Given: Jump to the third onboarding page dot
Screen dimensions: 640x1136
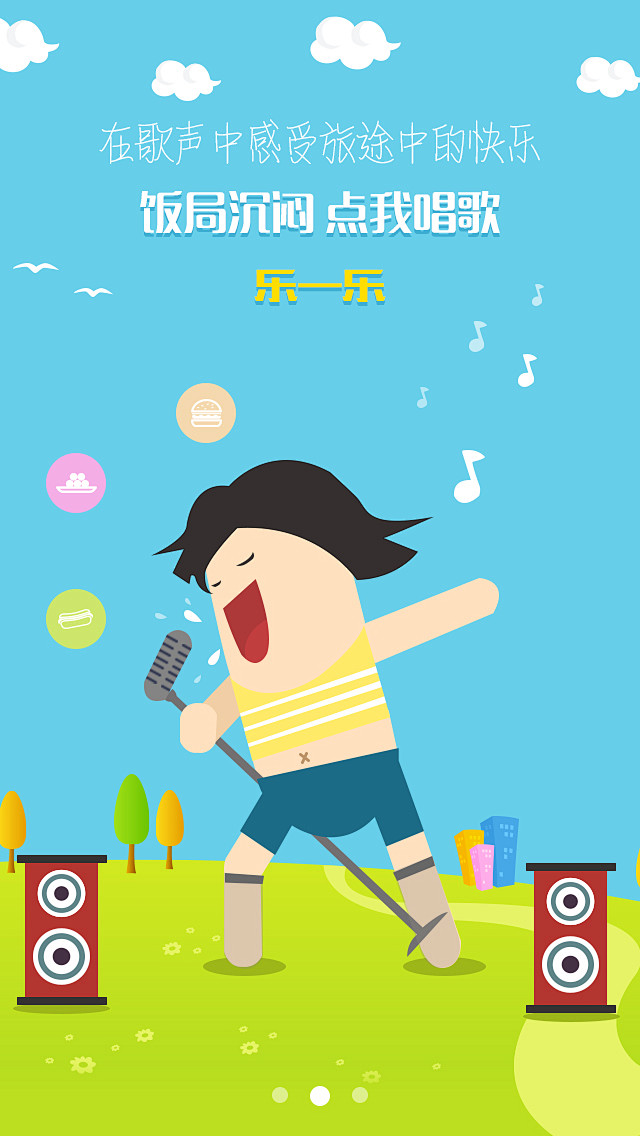Looking at the screenshot, I should point(360,1095).
